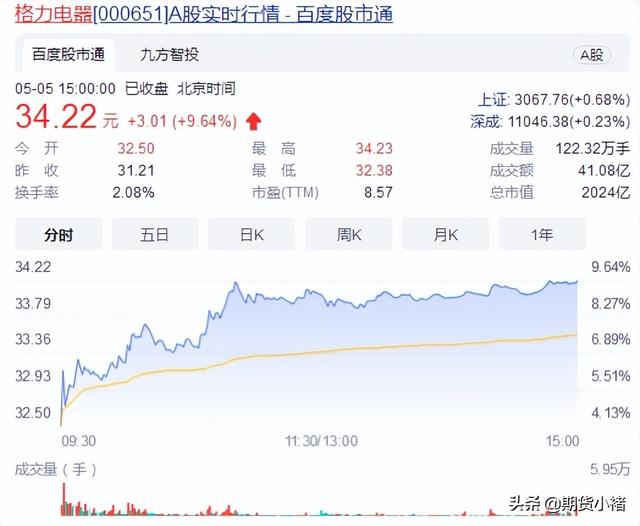The height and width of the screenshot is (526, 640).
Task: Select the 百度股市通 tab
Action: click(67, 54)
